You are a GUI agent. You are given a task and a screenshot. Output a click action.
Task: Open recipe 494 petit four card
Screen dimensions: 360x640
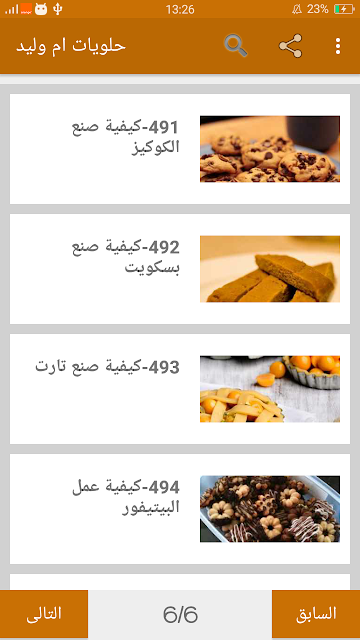(180, 509)
